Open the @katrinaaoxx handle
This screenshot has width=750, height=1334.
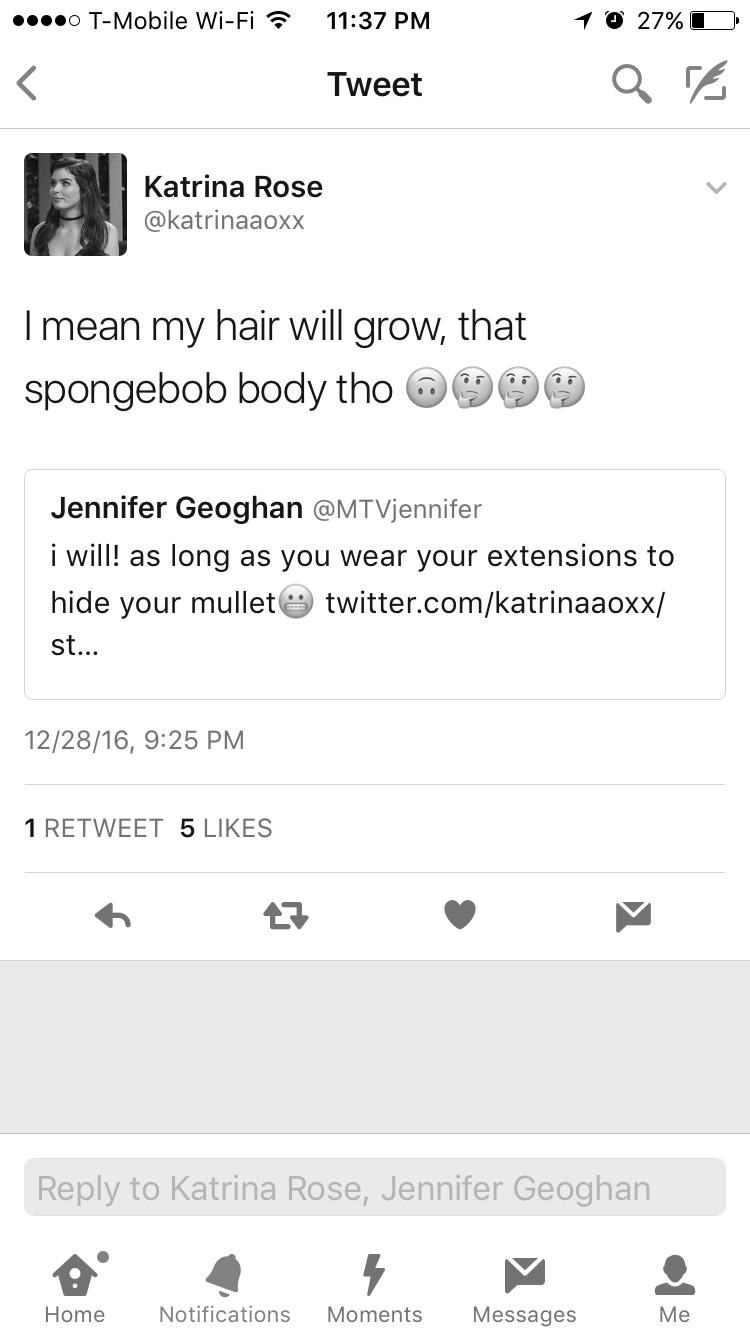pos(224,221)
